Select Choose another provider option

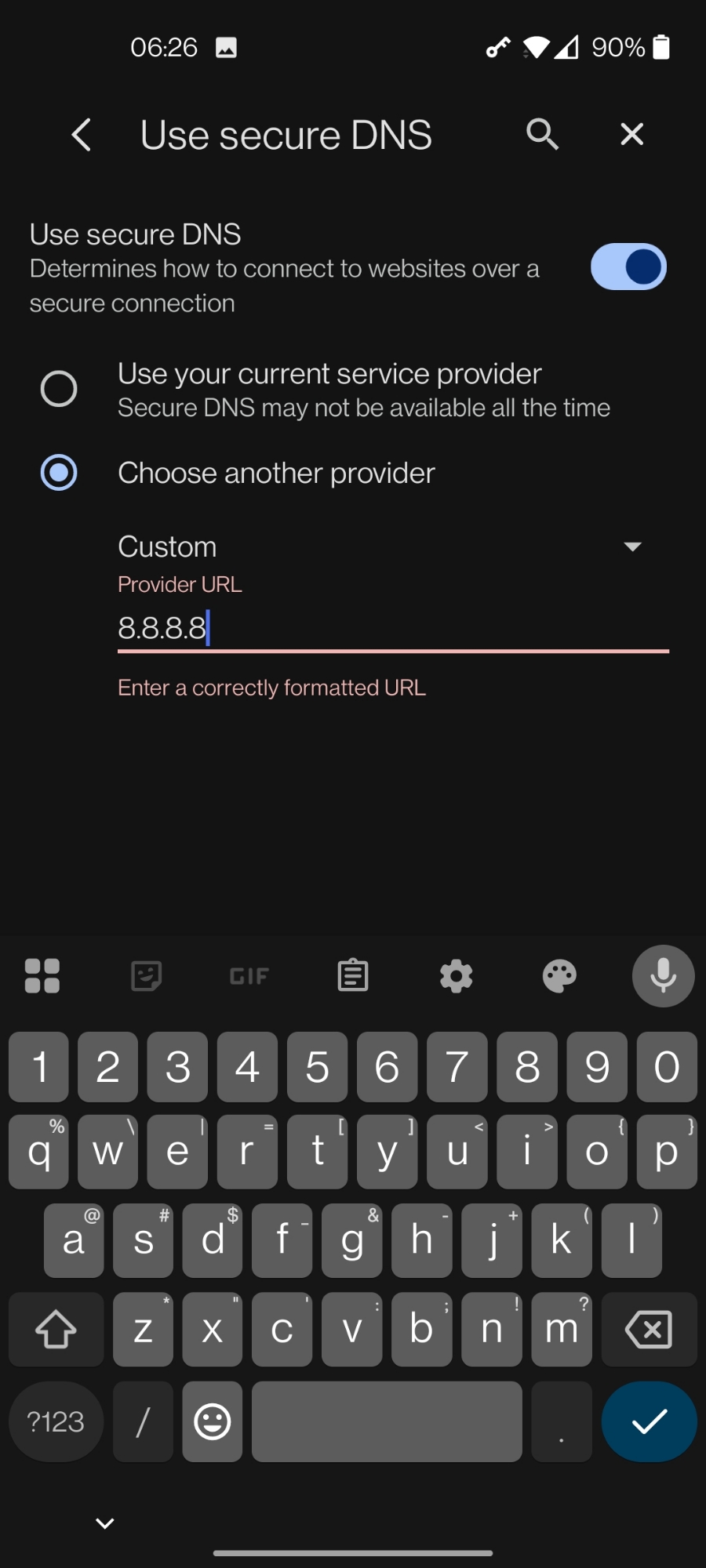pos(59,473)
